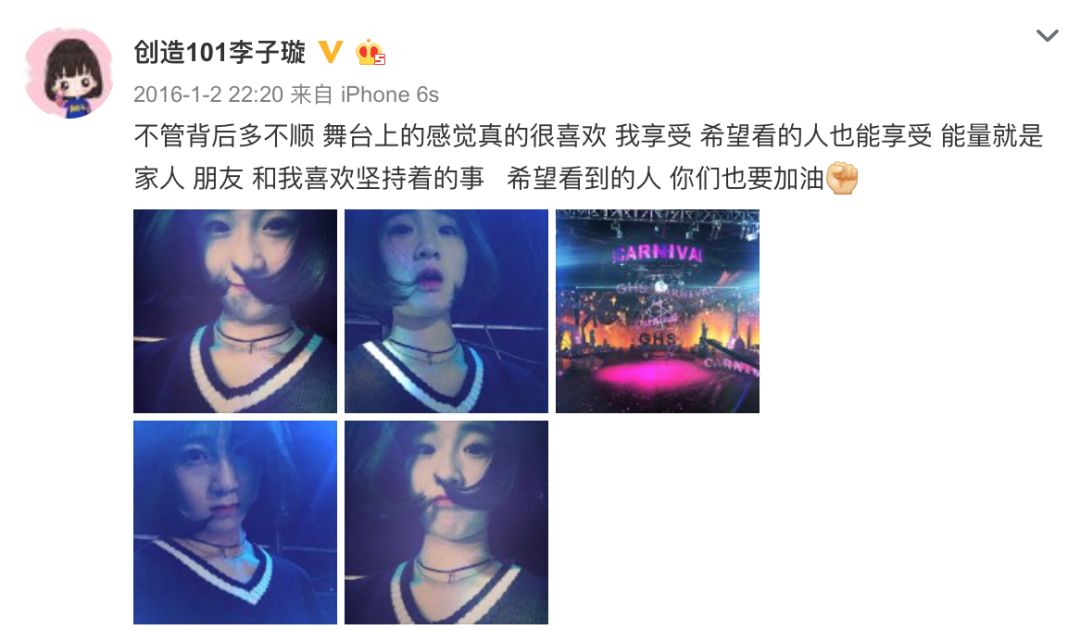The image size is (1080, 630).
Task: Open the profile avatar of 创造101李子璇
Action: point(67,73)
